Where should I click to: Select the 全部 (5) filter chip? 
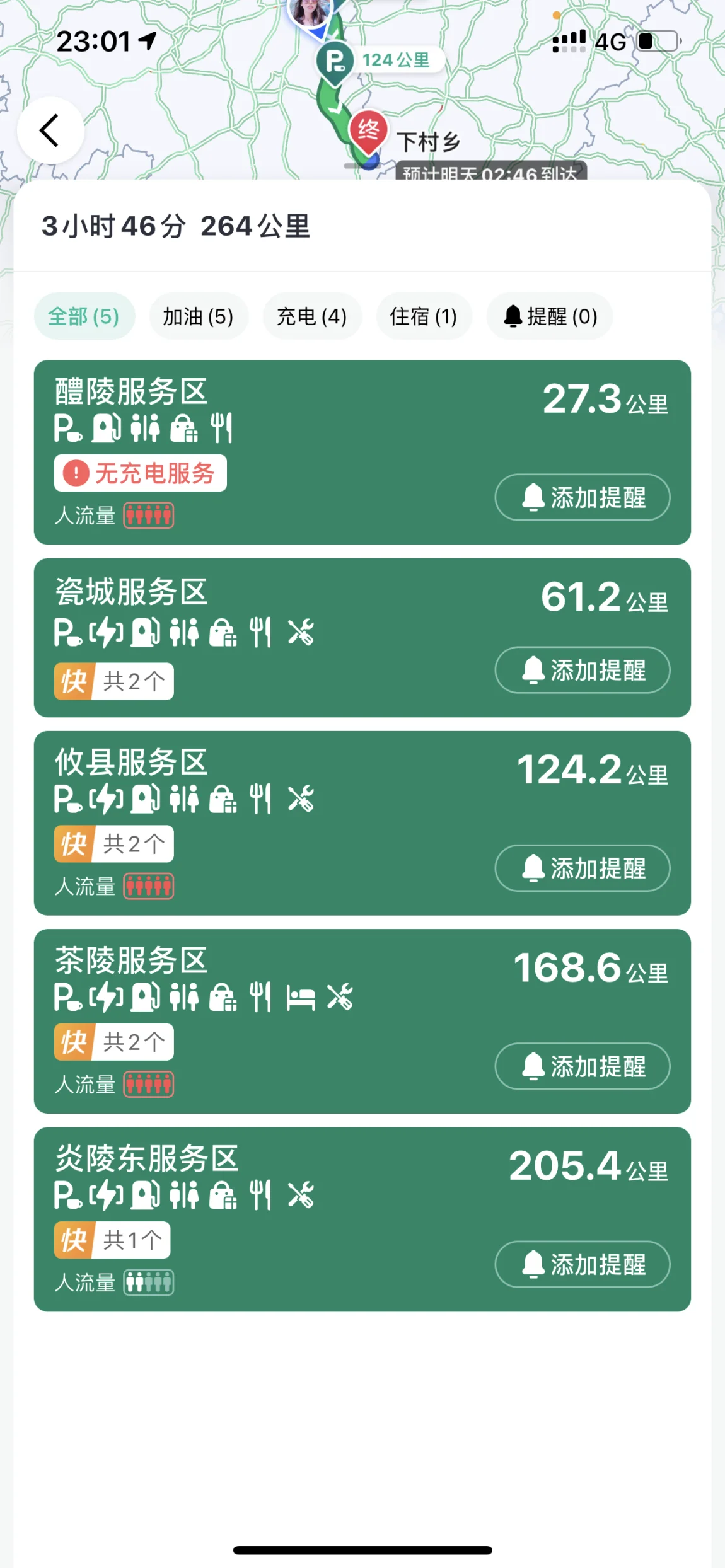point(84,316)
